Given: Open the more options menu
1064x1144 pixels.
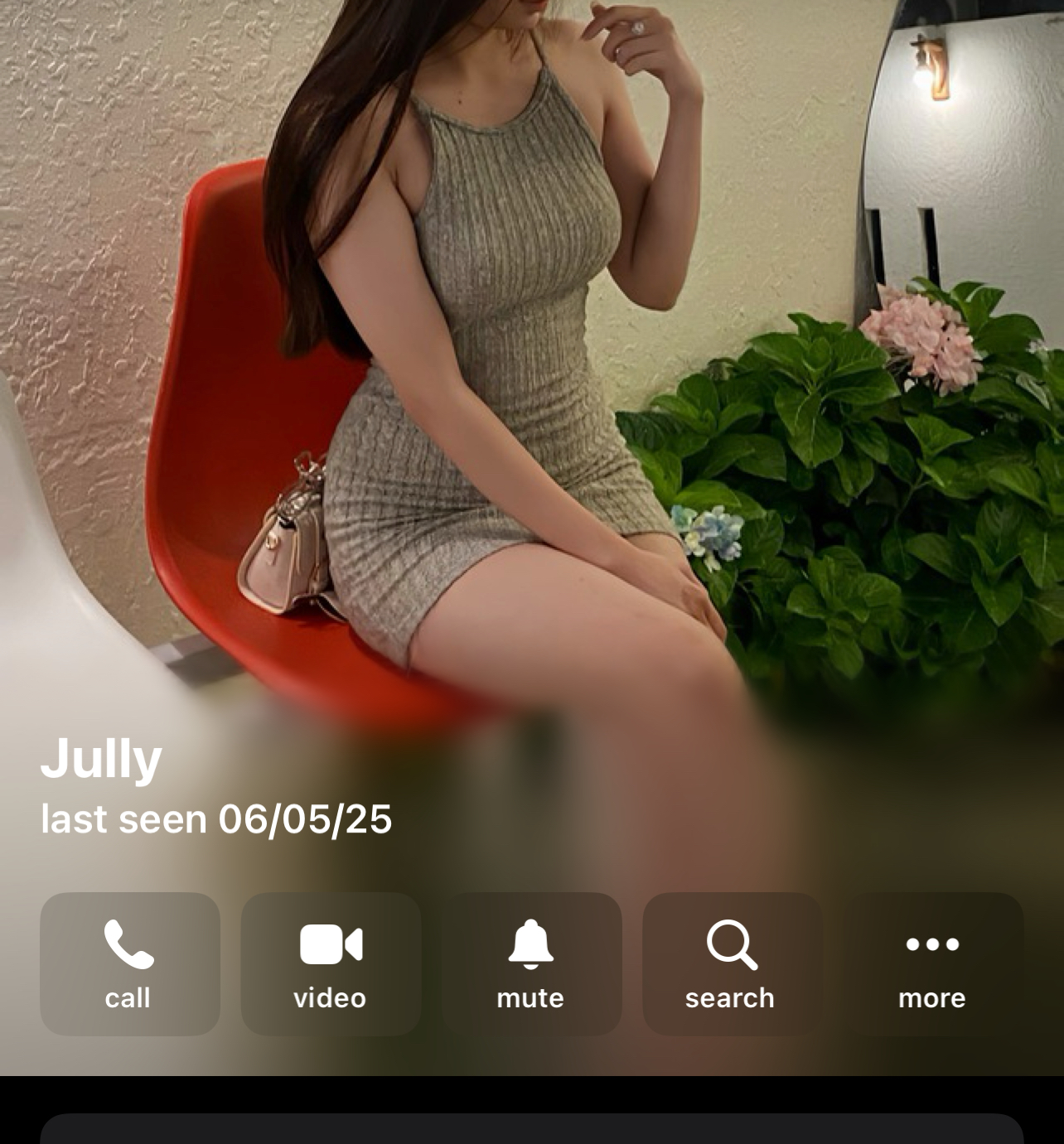Looking at the screenshot, I should click(x=933, y=963).
